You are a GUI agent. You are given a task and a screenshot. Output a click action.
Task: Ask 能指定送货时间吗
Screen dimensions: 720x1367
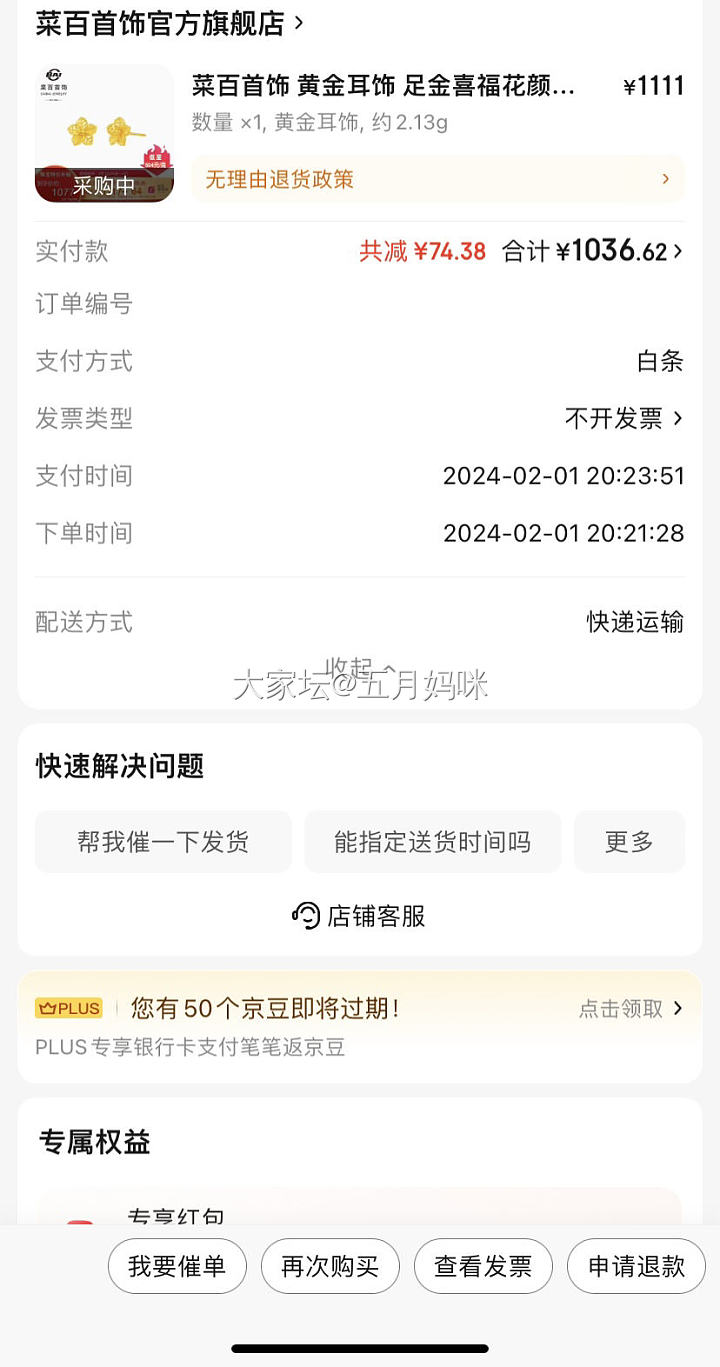(432, 842)
